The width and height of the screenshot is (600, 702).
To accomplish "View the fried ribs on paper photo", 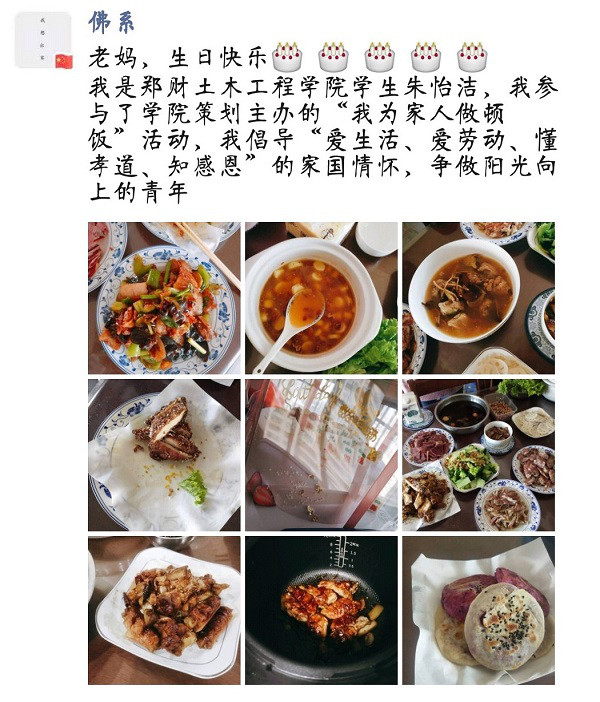I will [164, 455].
